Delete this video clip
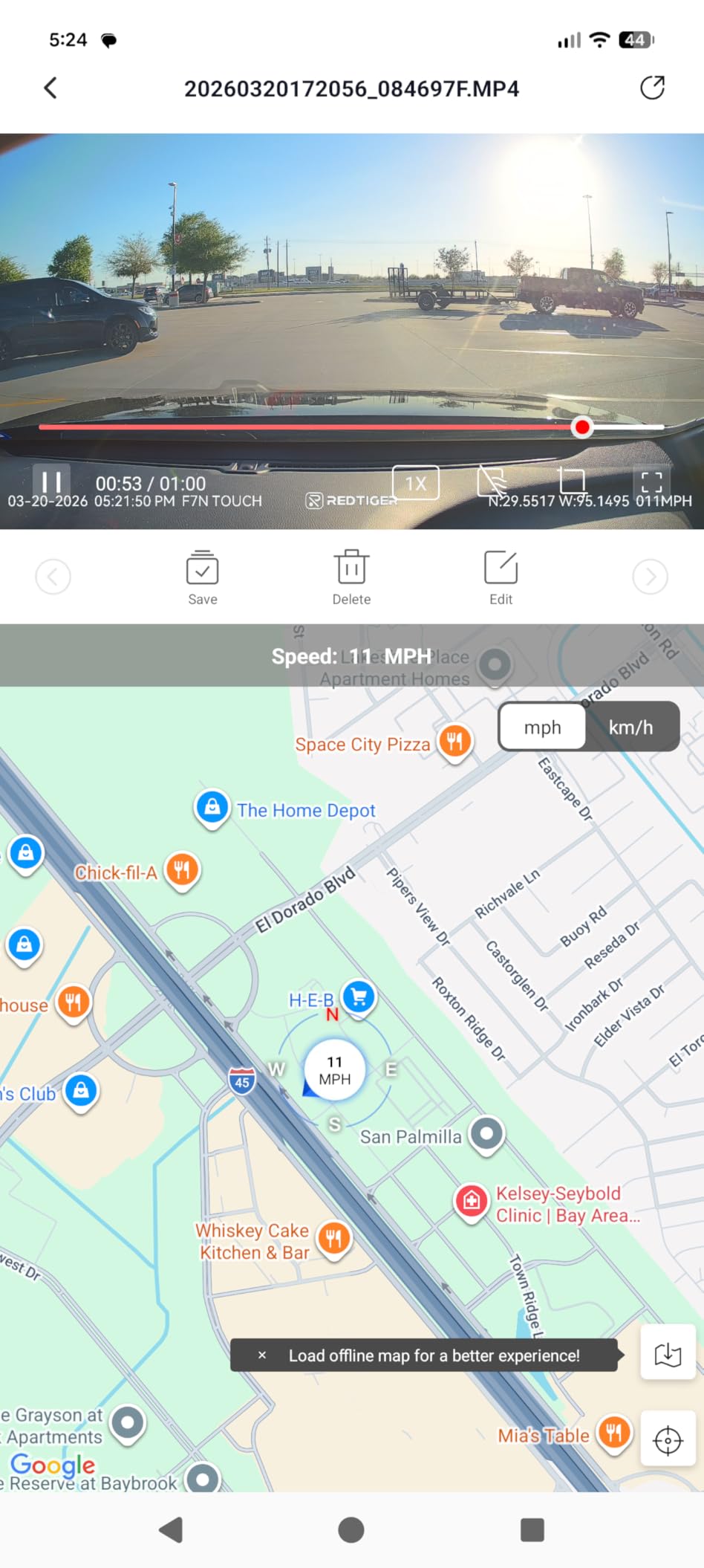704x1568 pixels. [x=351, y=577]
